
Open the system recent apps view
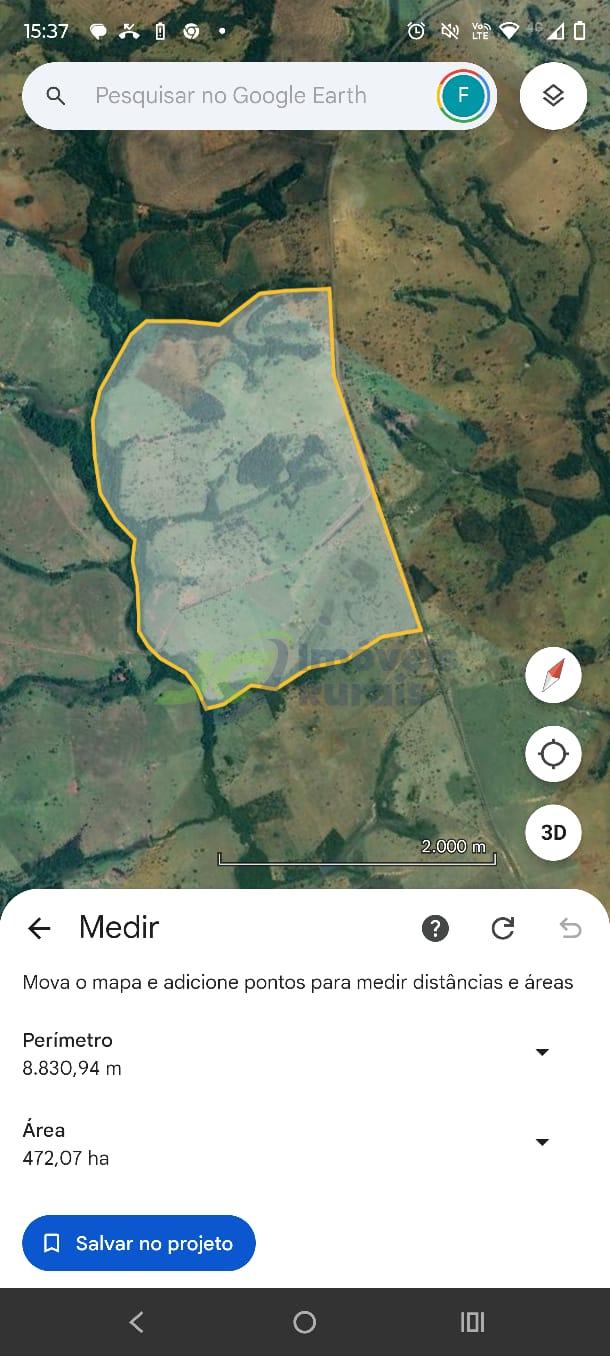[x=472, y=1322]
